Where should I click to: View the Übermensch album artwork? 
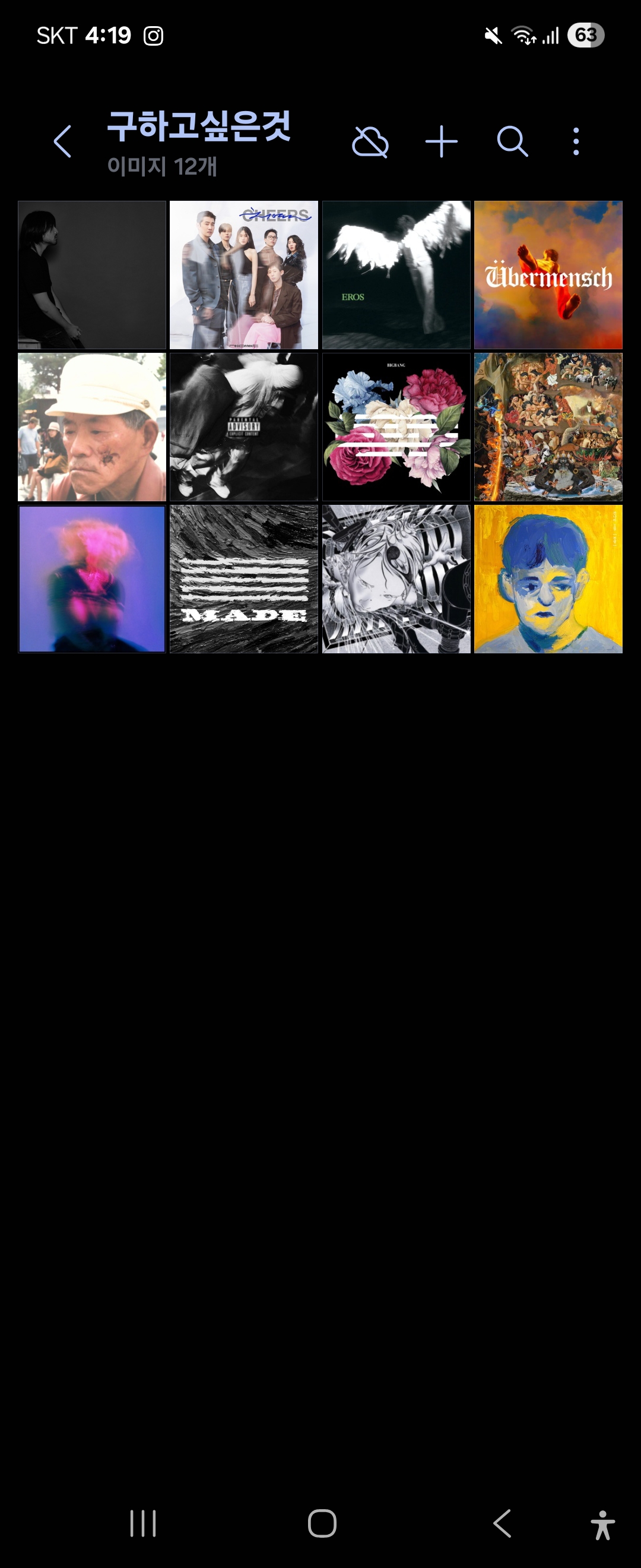pos(547,274)
